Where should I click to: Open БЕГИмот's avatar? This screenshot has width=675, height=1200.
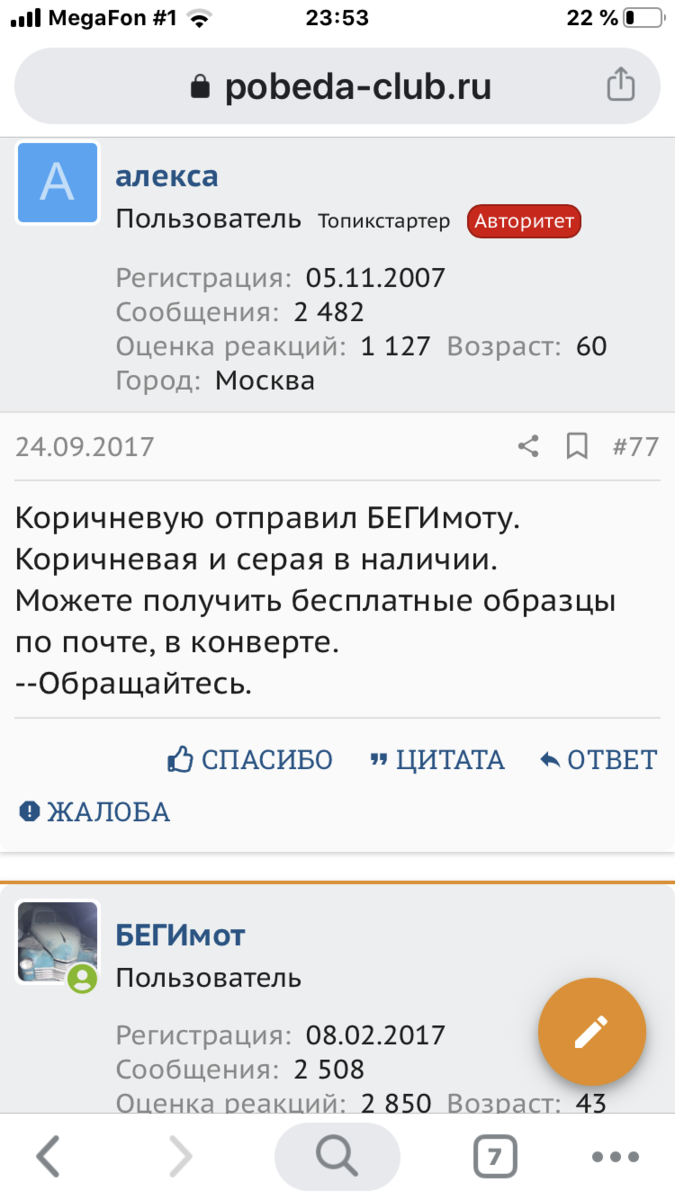pyautogui.click(x=58, y=943)
